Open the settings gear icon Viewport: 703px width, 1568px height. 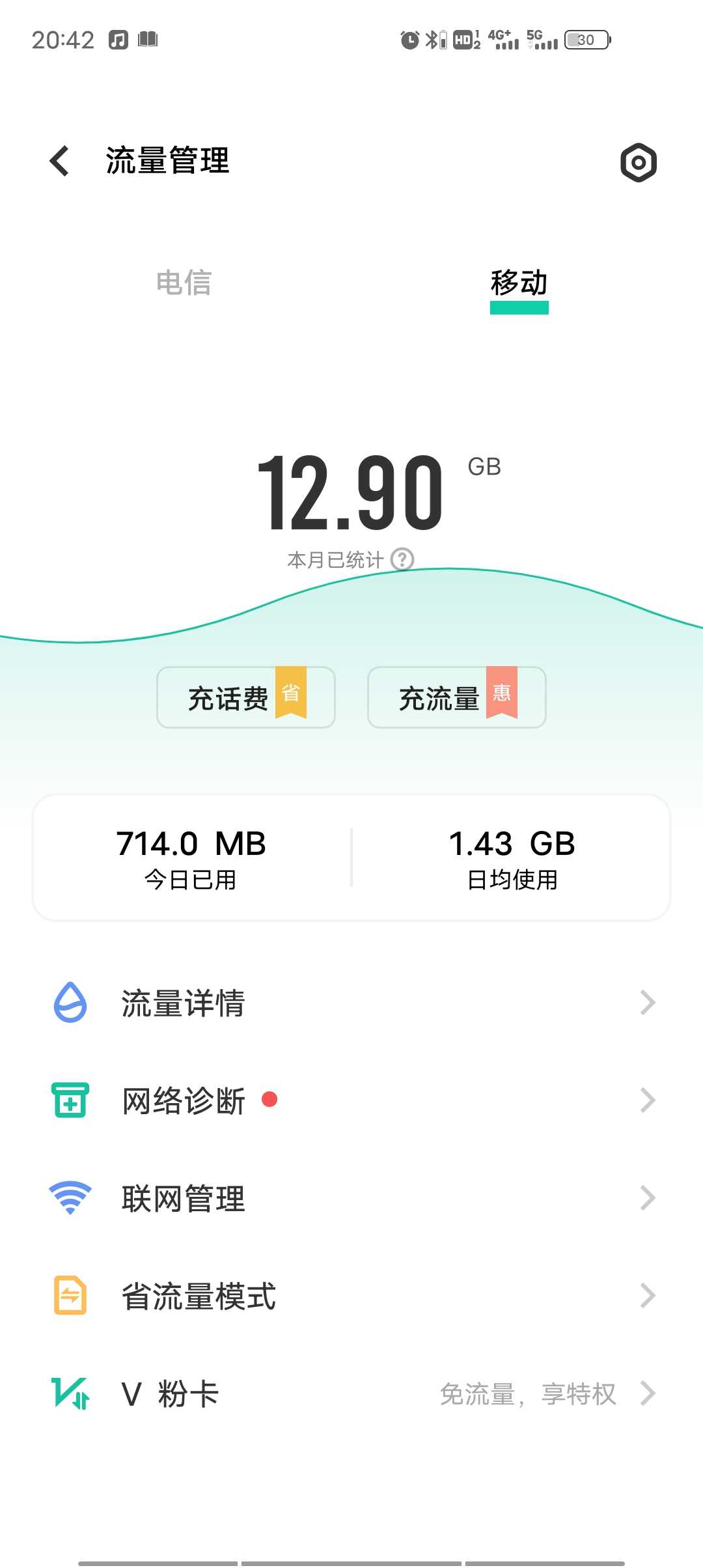(x=638, y=162)
